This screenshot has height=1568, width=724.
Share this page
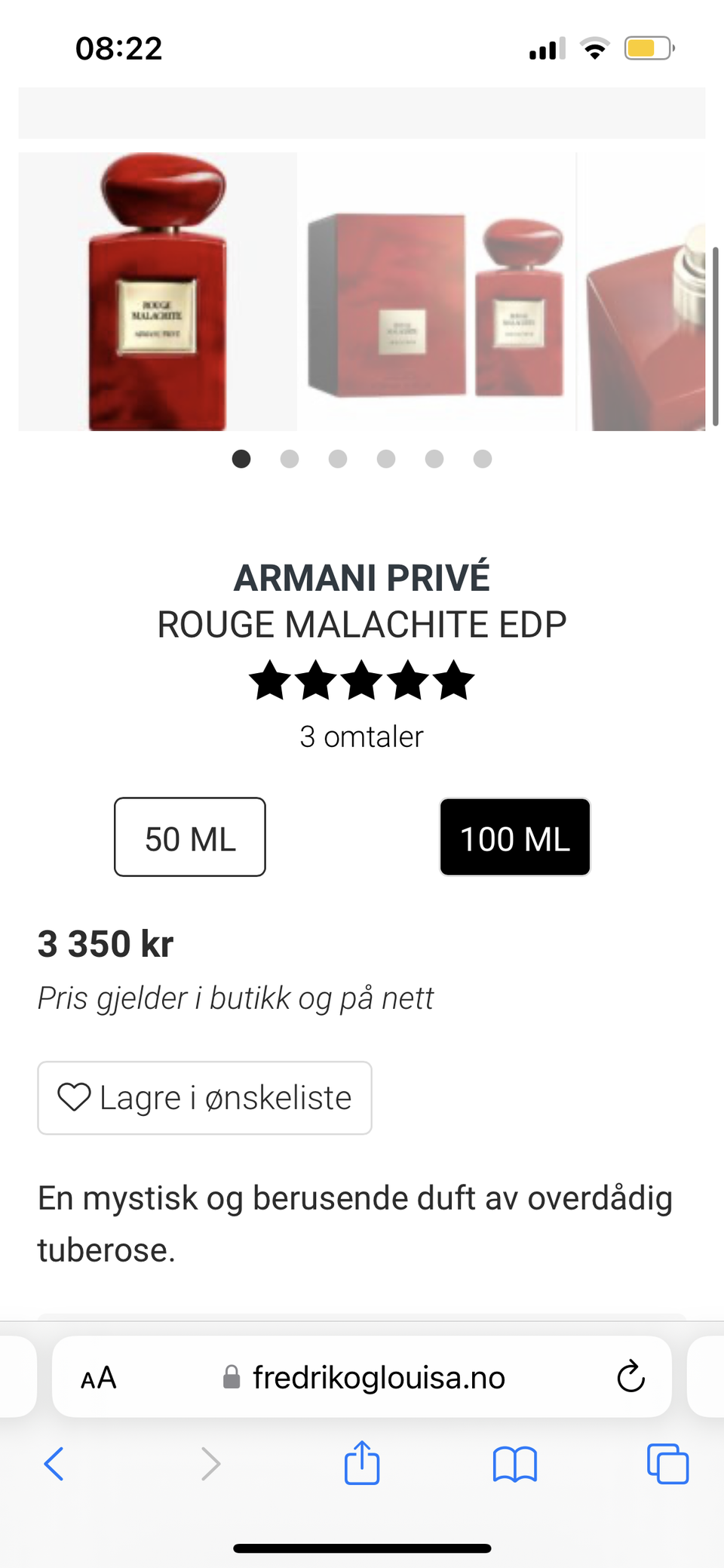click(x=362, y=1462)
